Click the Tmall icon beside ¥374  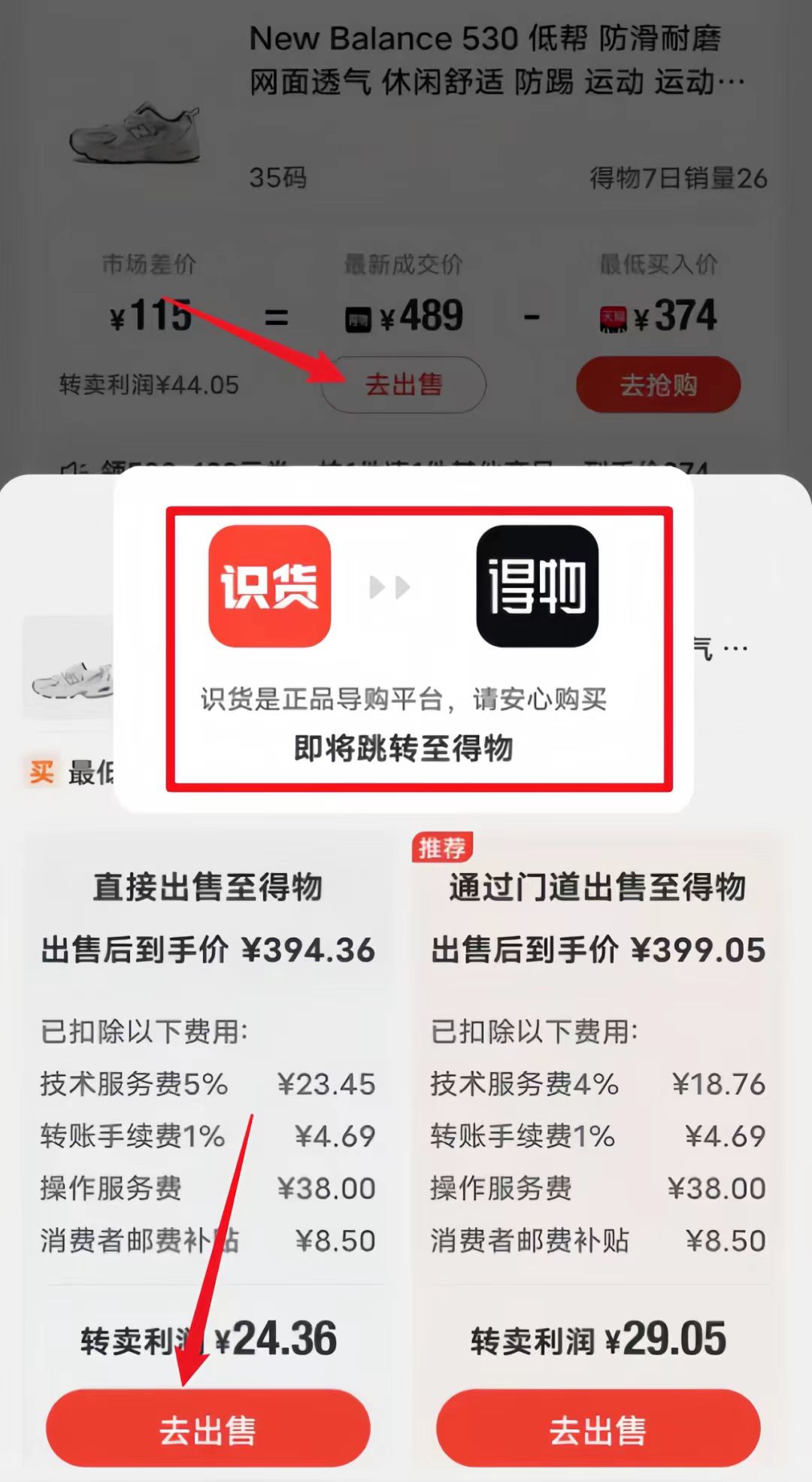[613, 317]
